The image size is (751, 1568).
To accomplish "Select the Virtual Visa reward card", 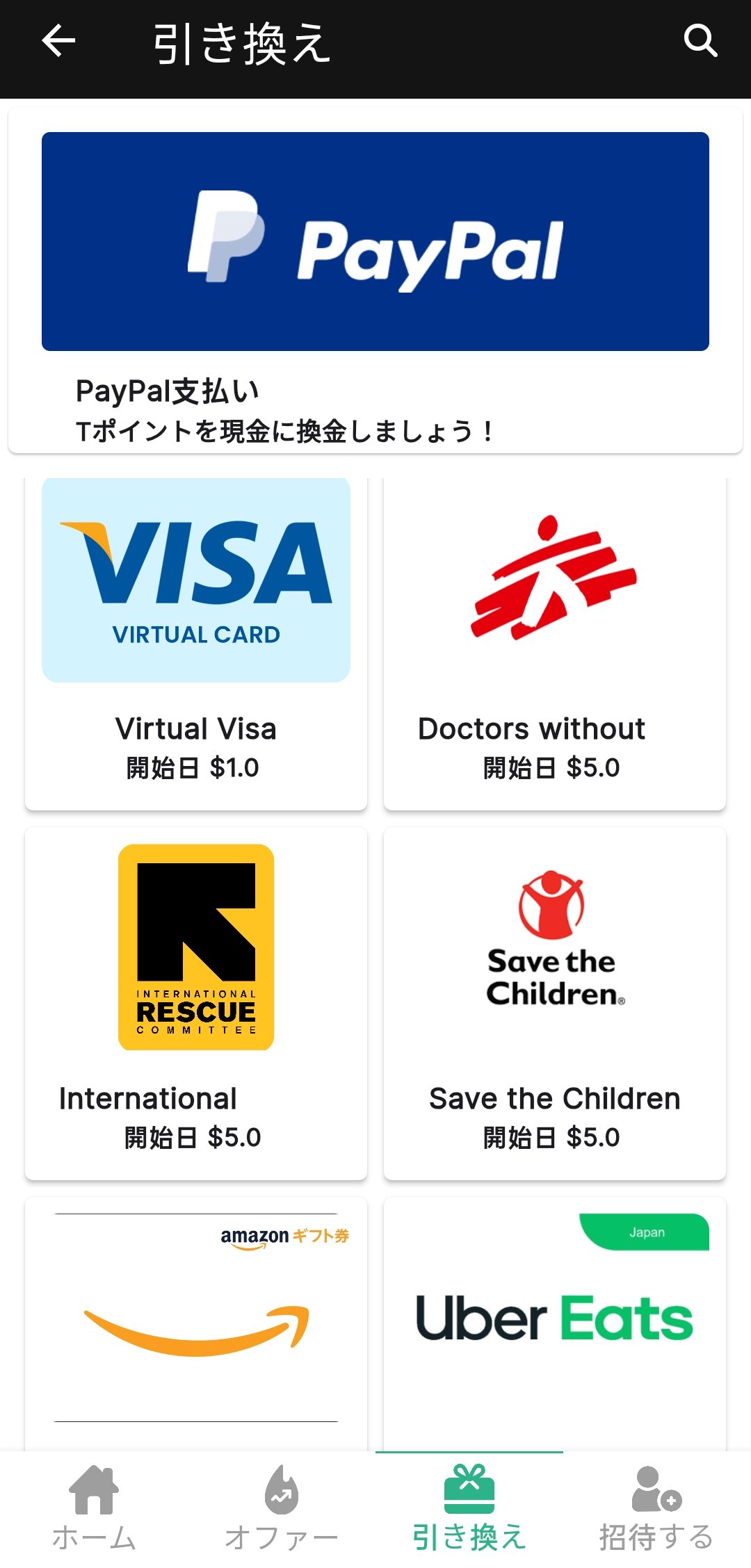I will 196,643.
